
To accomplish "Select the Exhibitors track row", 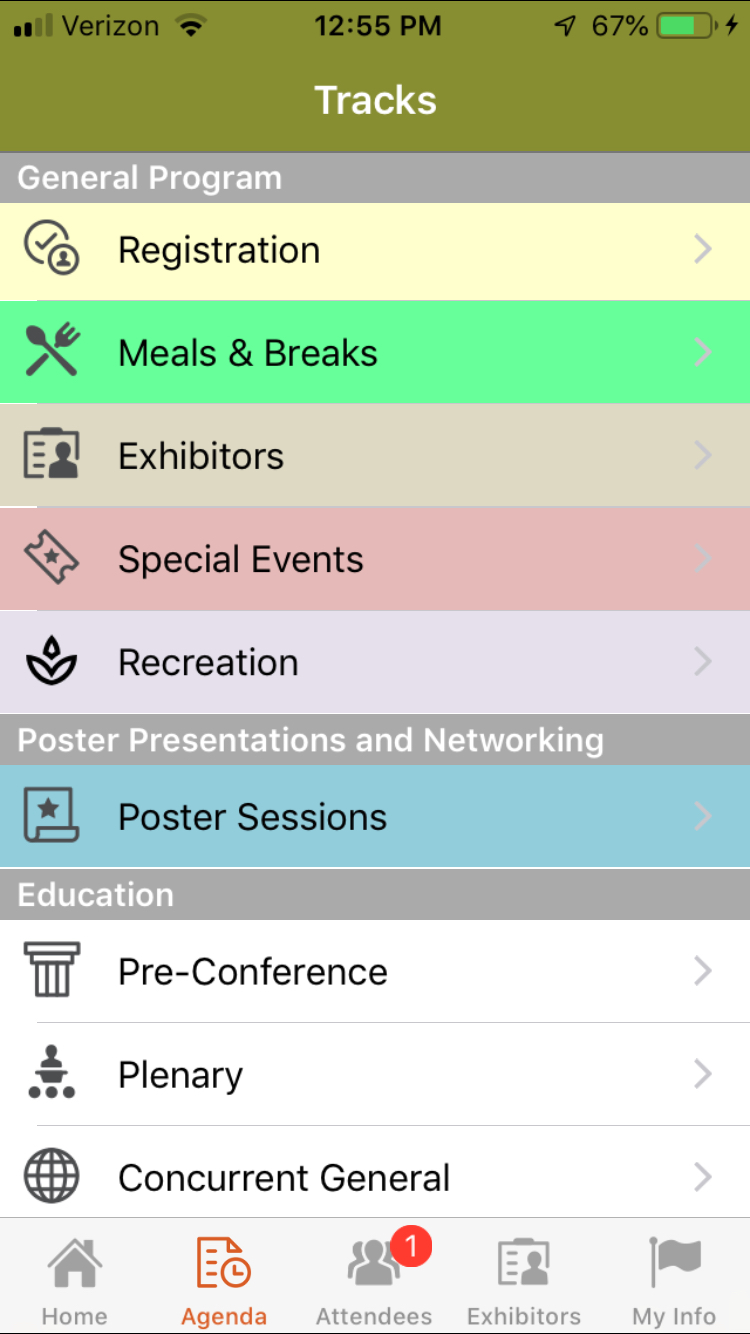I will [x=375, y=456].
